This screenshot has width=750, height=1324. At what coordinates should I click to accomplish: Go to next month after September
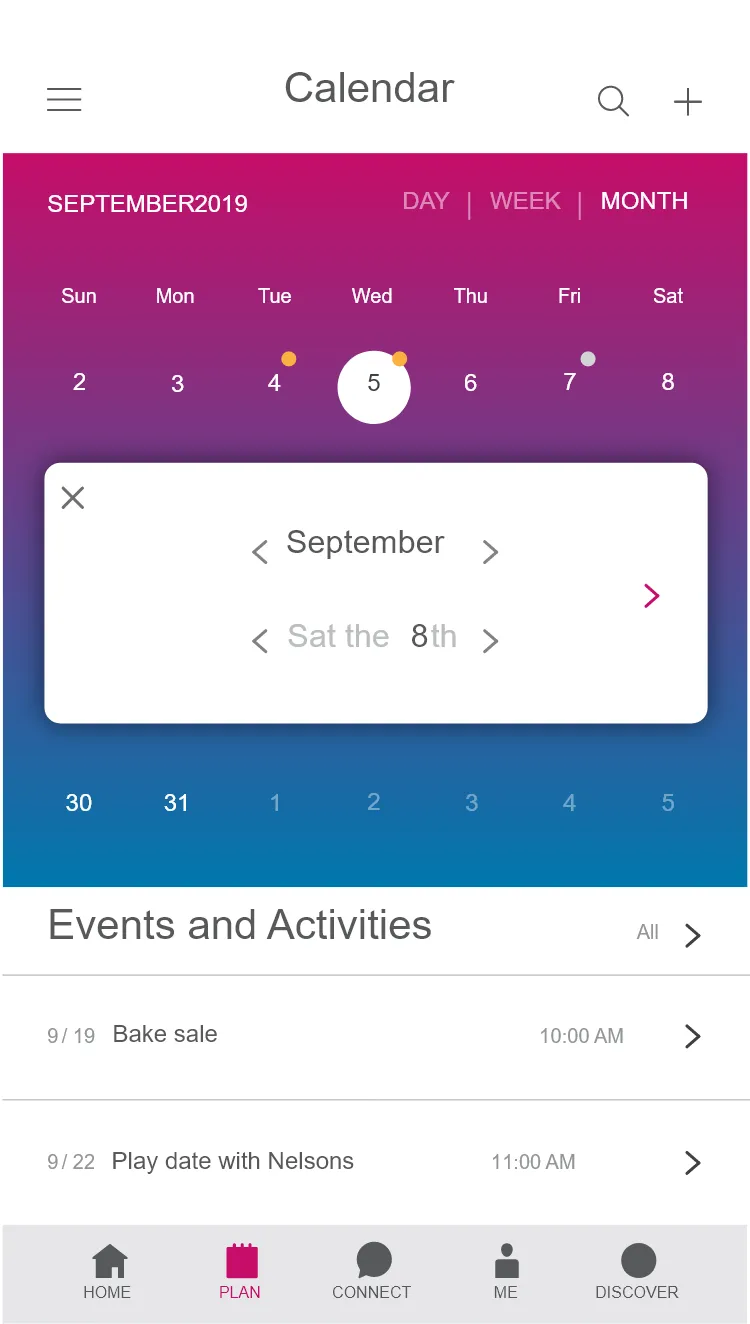(490, 552)
